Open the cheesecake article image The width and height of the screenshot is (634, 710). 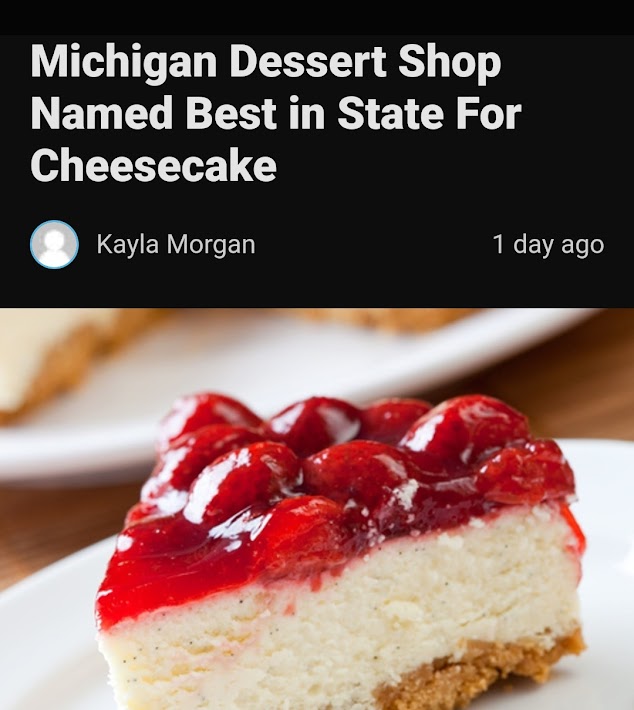[317, 510]
